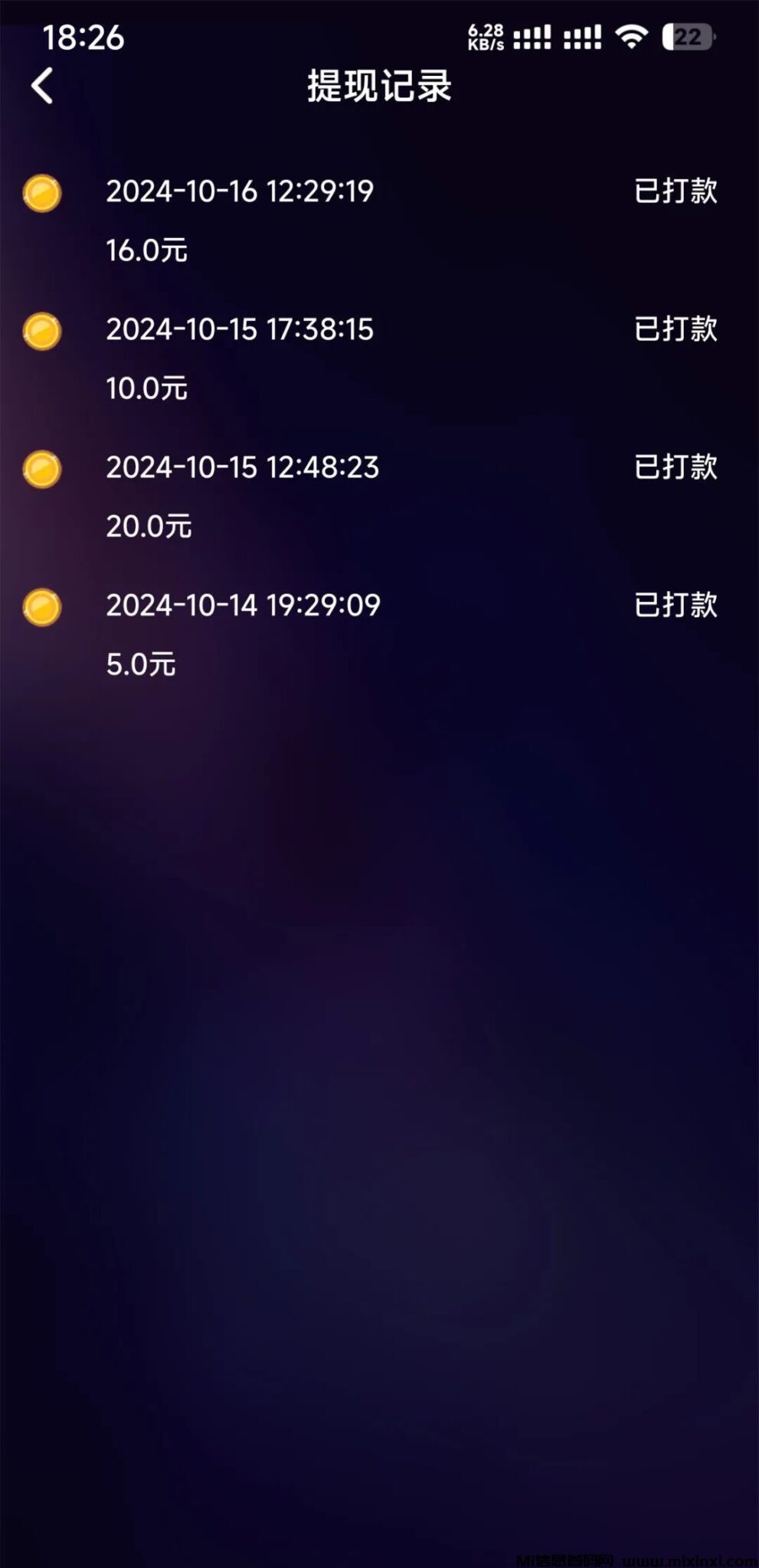This screenshot has height=1568, width=759.
Task: Tap the coin icon beside the 10.0元 record
Action: [x=42, y=332]
